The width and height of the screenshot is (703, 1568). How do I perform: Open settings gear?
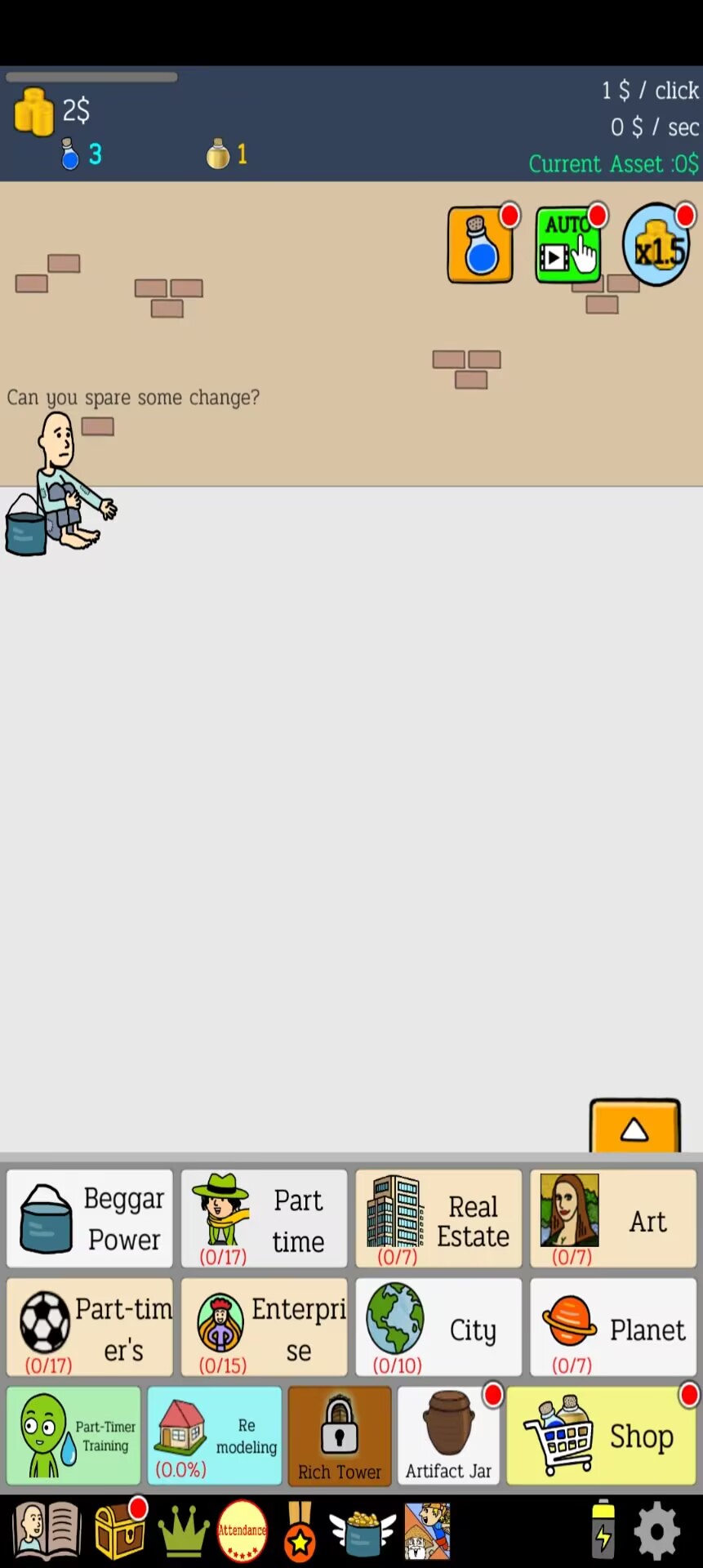(x=657, y=1531)
